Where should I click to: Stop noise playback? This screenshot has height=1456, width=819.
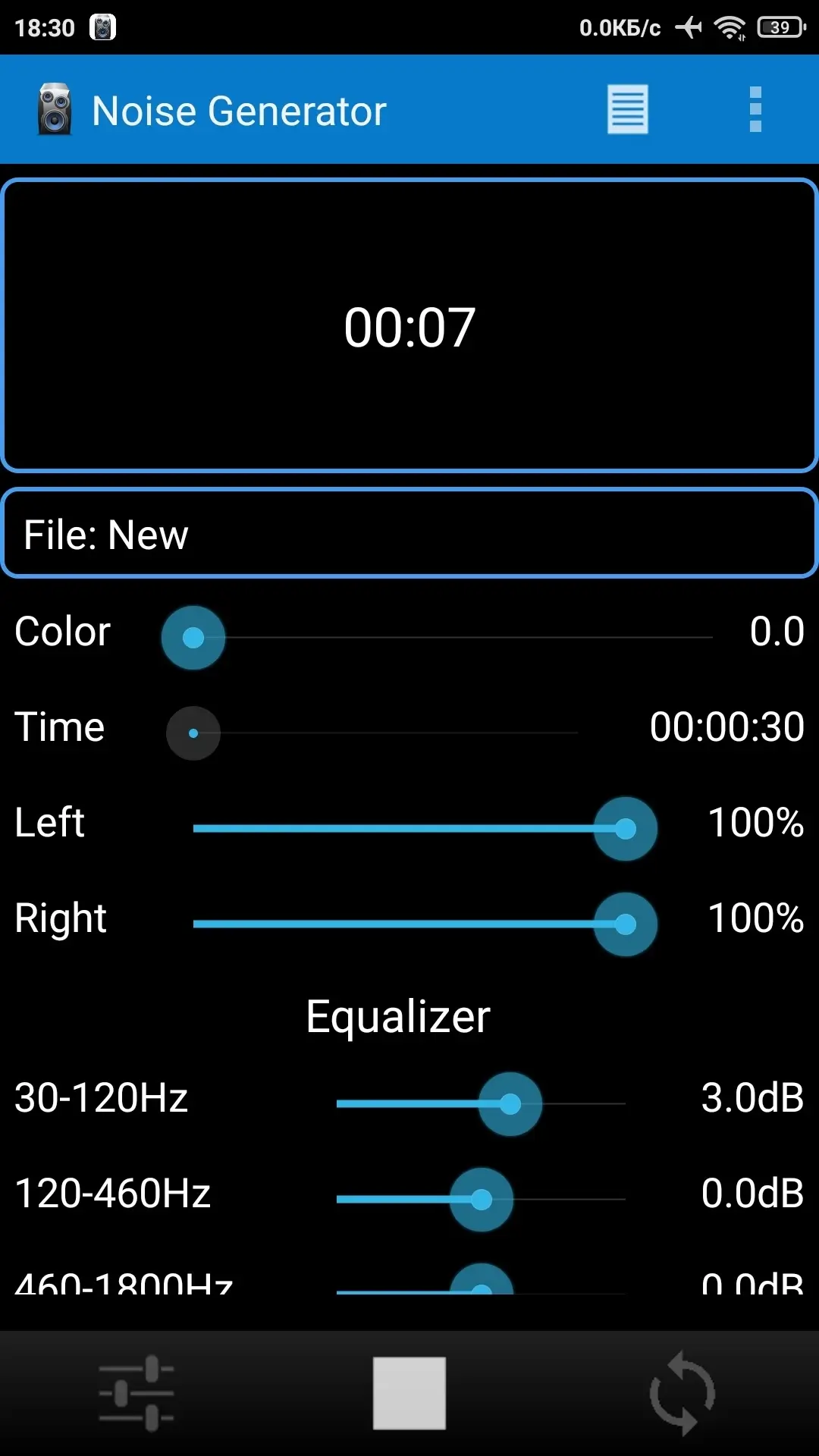[409, 1393]
